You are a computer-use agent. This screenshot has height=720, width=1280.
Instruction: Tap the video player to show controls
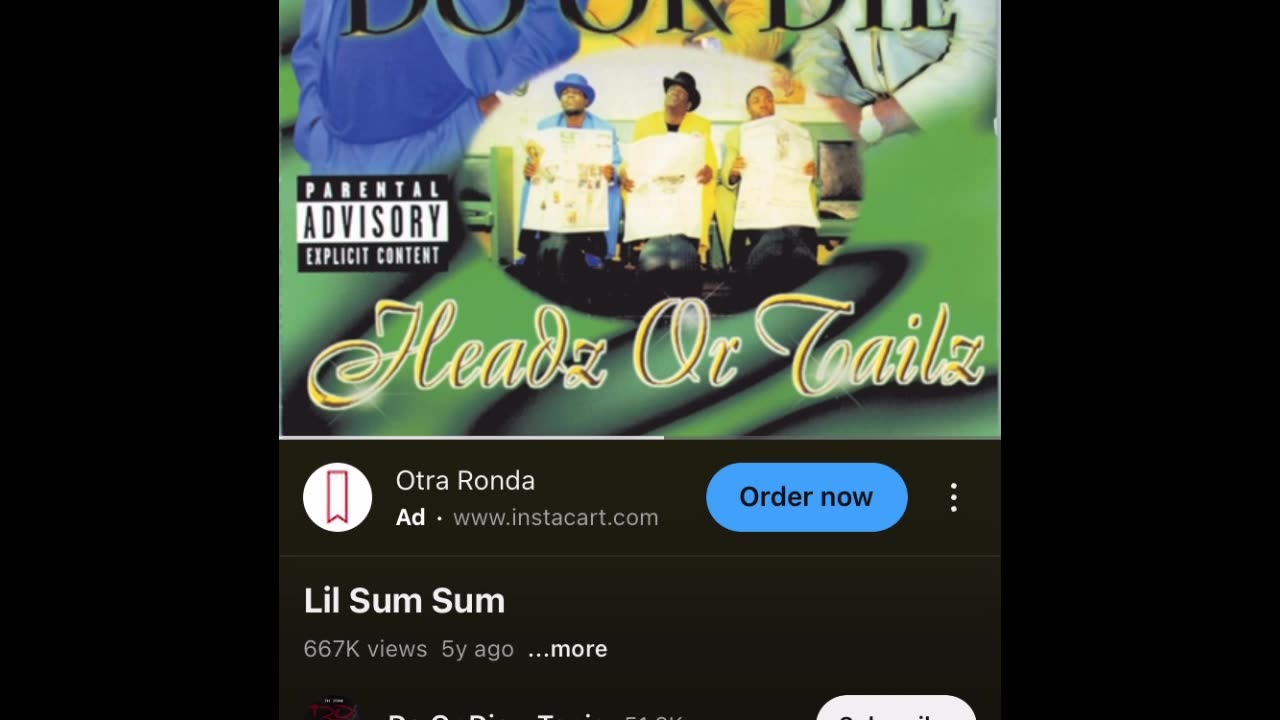click(x=640, y=220)
